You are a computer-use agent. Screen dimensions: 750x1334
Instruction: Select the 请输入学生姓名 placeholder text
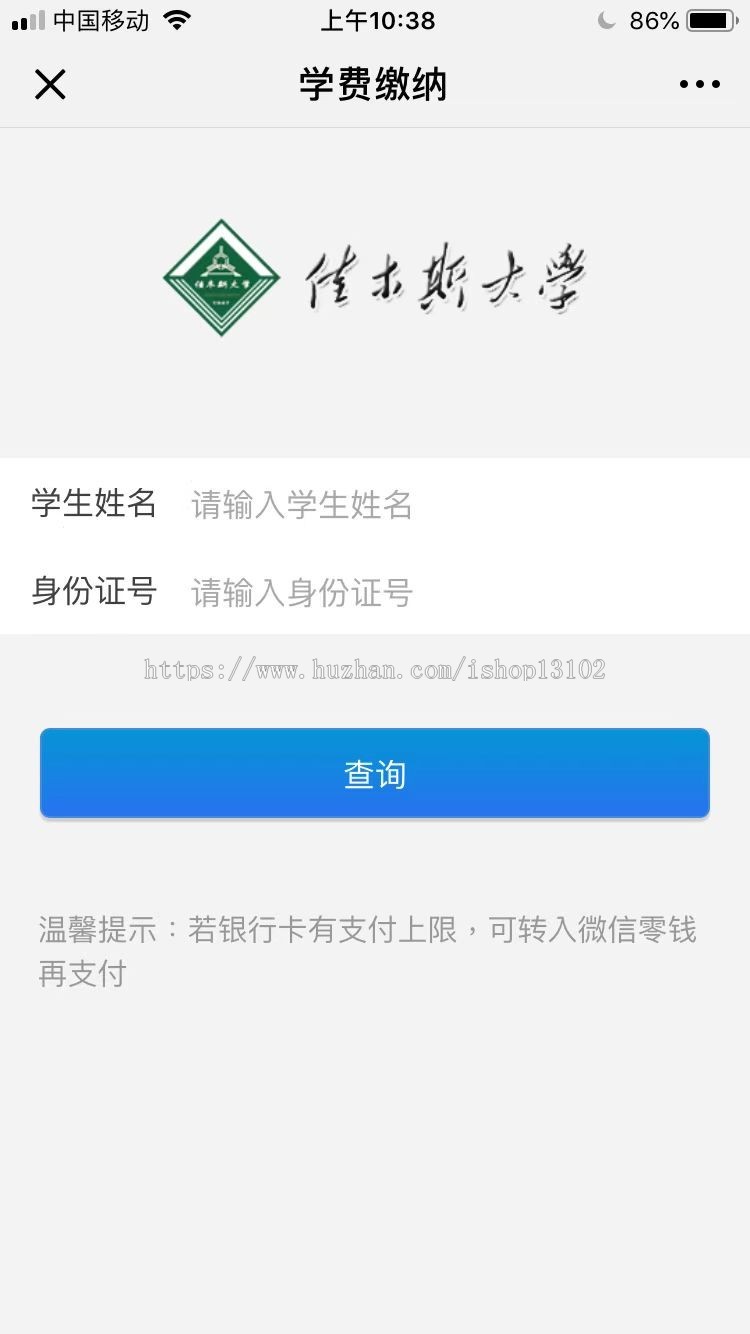[x=301, y=505]
